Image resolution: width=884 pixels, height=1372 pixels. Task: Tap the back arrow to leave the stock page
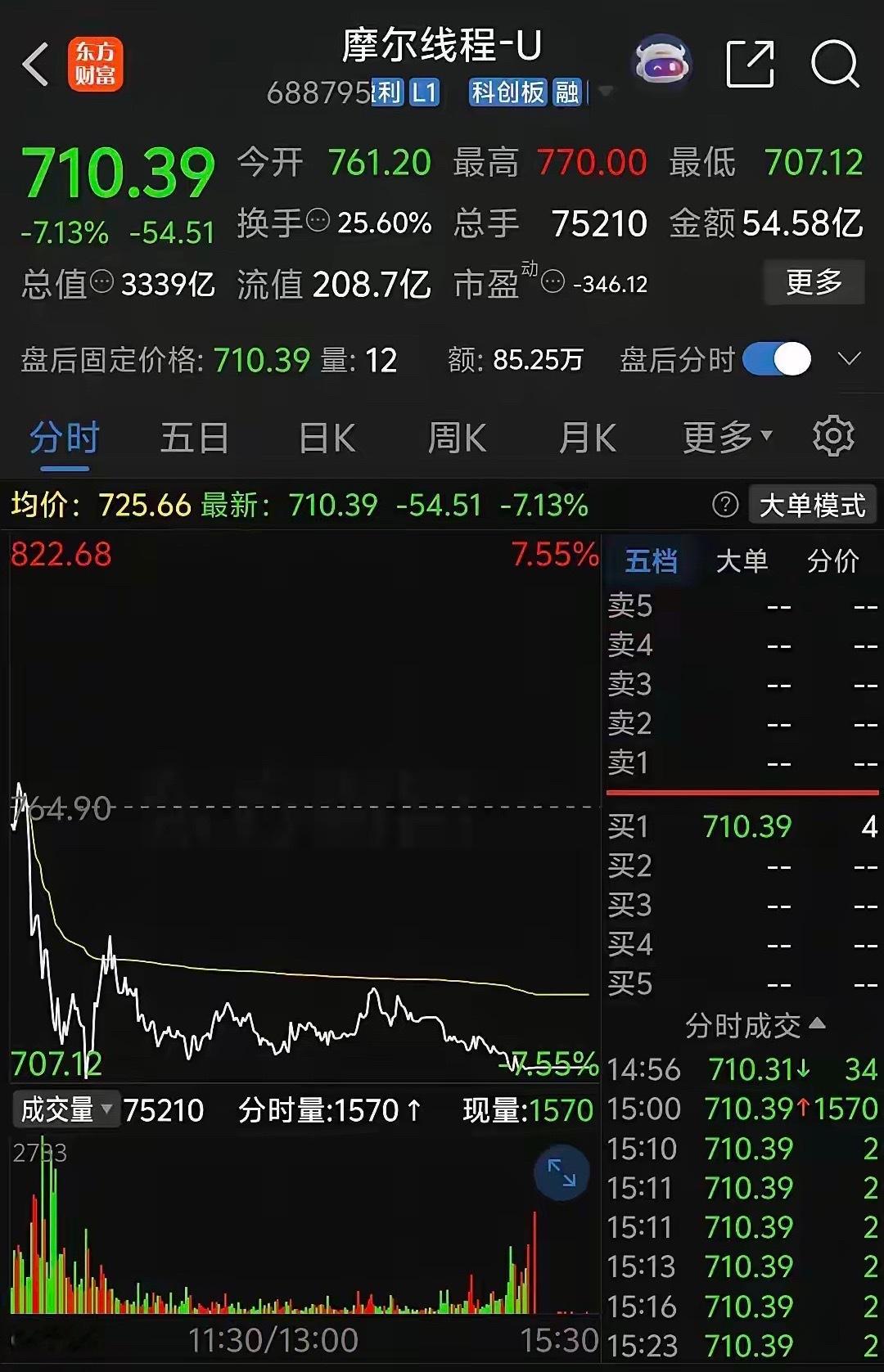click(x=34, y=64)
